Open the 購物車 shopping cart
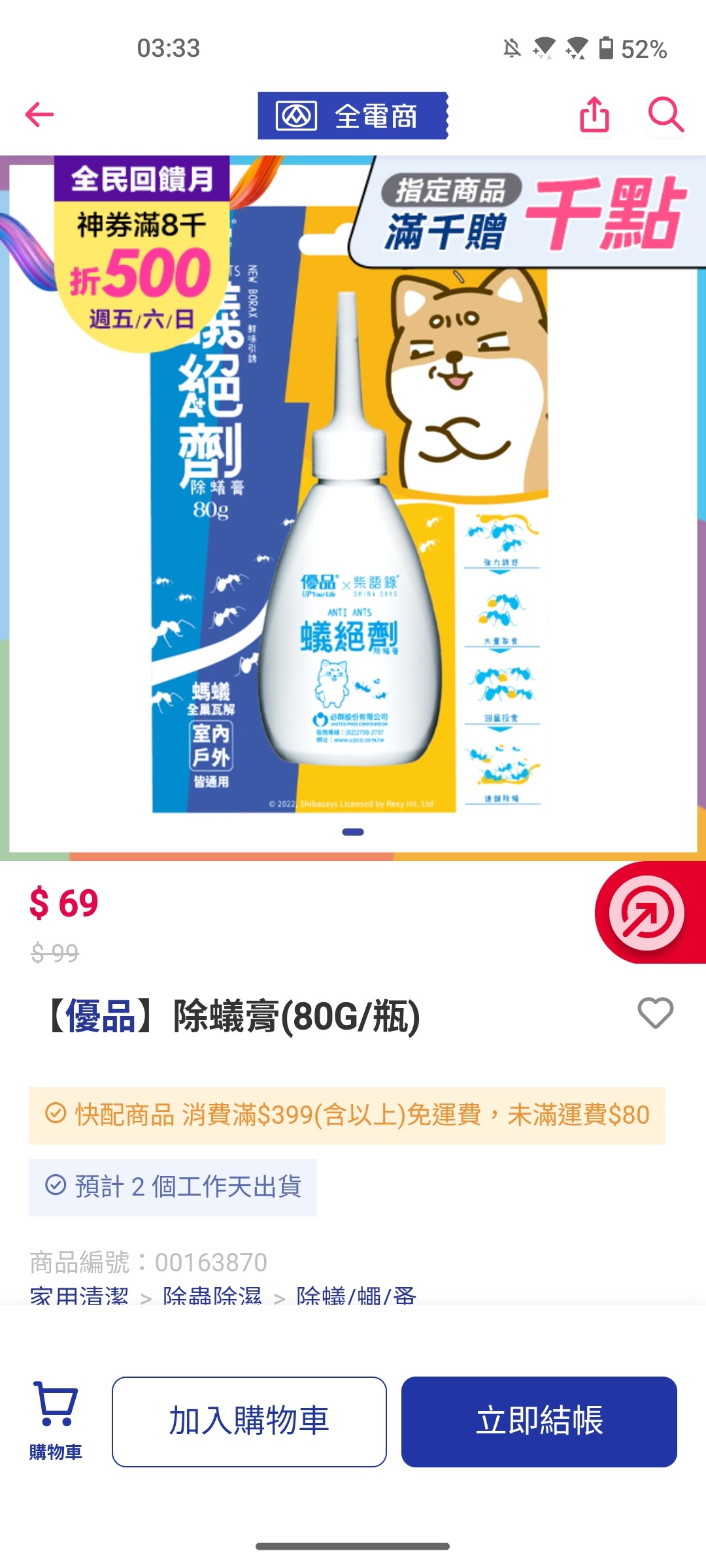 pos(56,1420)
